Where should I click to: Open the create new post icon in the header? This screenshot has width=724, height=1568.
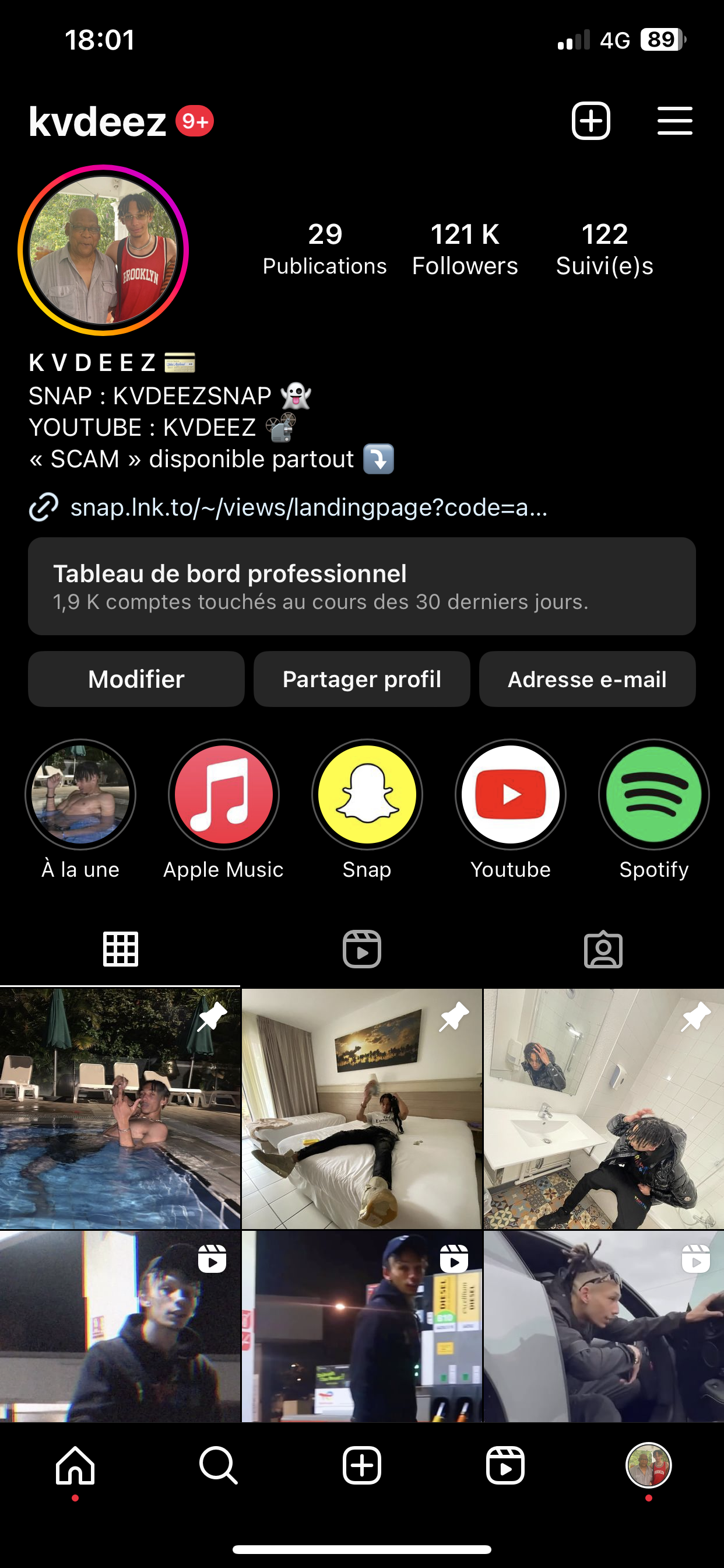point(590,121)
